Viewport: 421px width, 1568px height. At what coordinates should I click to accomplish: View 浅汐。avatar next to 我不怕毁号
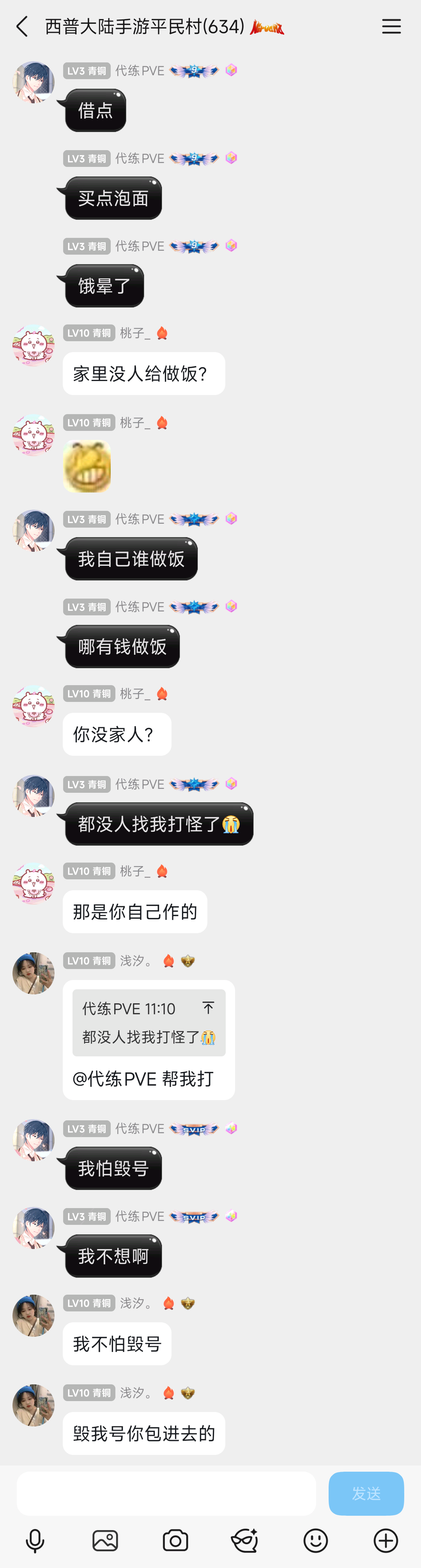click(x=34, y=1315)
